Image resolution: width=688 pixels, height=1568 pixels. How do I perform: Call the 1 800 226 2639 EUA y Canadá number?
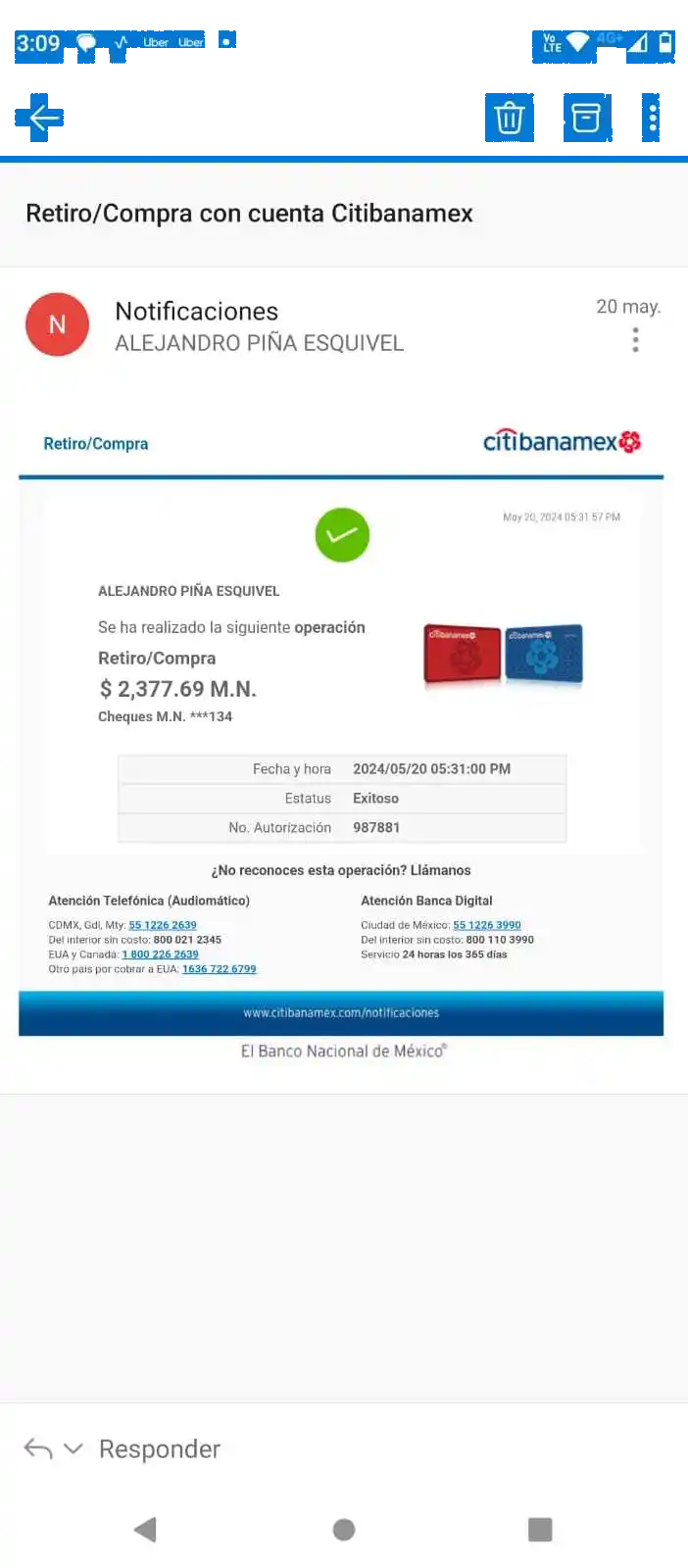(x=160, y=955)
